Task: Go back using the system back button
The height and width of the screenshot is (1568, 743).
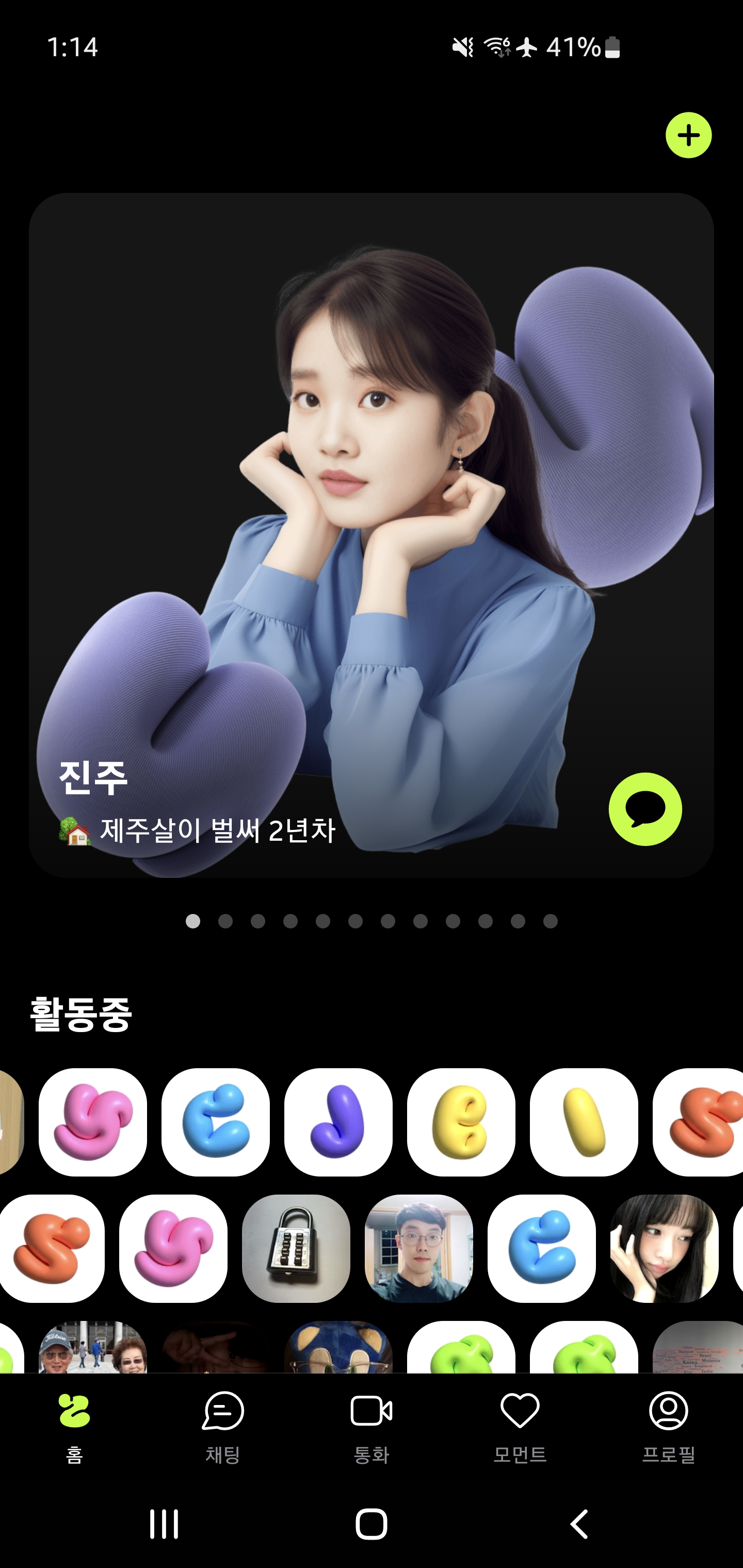Action: [x=579, y=1524]
